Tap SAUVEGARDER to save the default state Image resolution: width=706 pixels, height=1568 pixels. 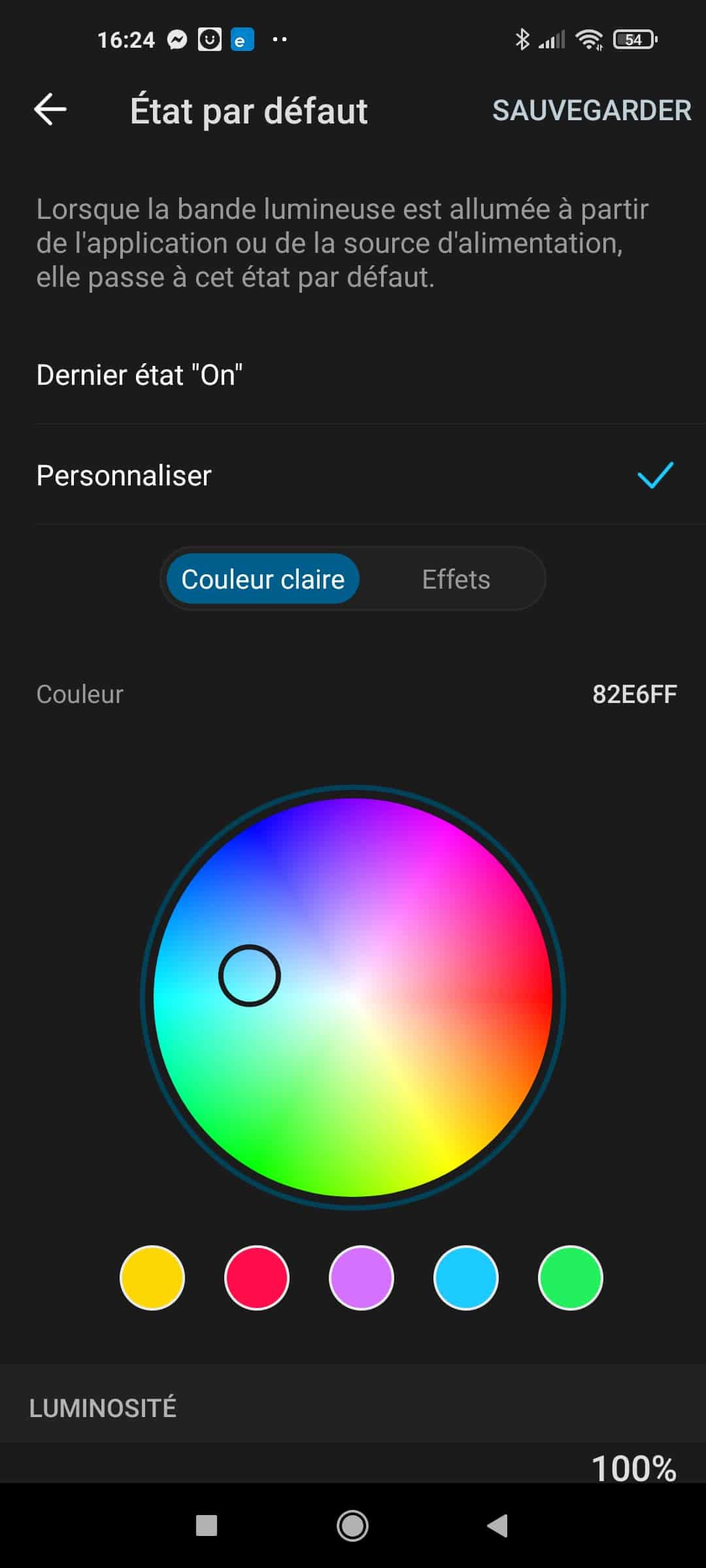tap(592, 110)
